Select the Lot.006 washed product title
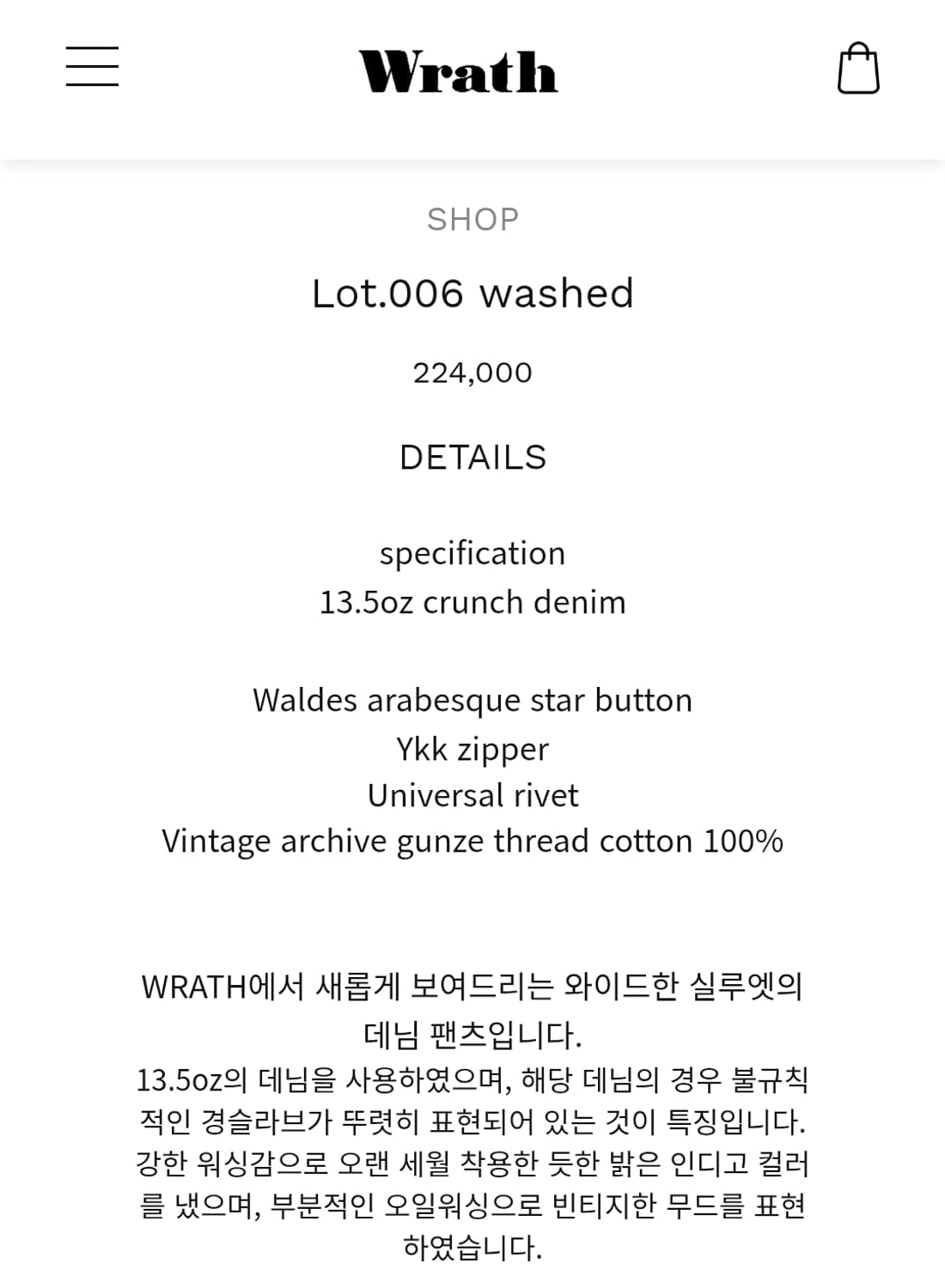945x1288 pixels. coord(472,295)
